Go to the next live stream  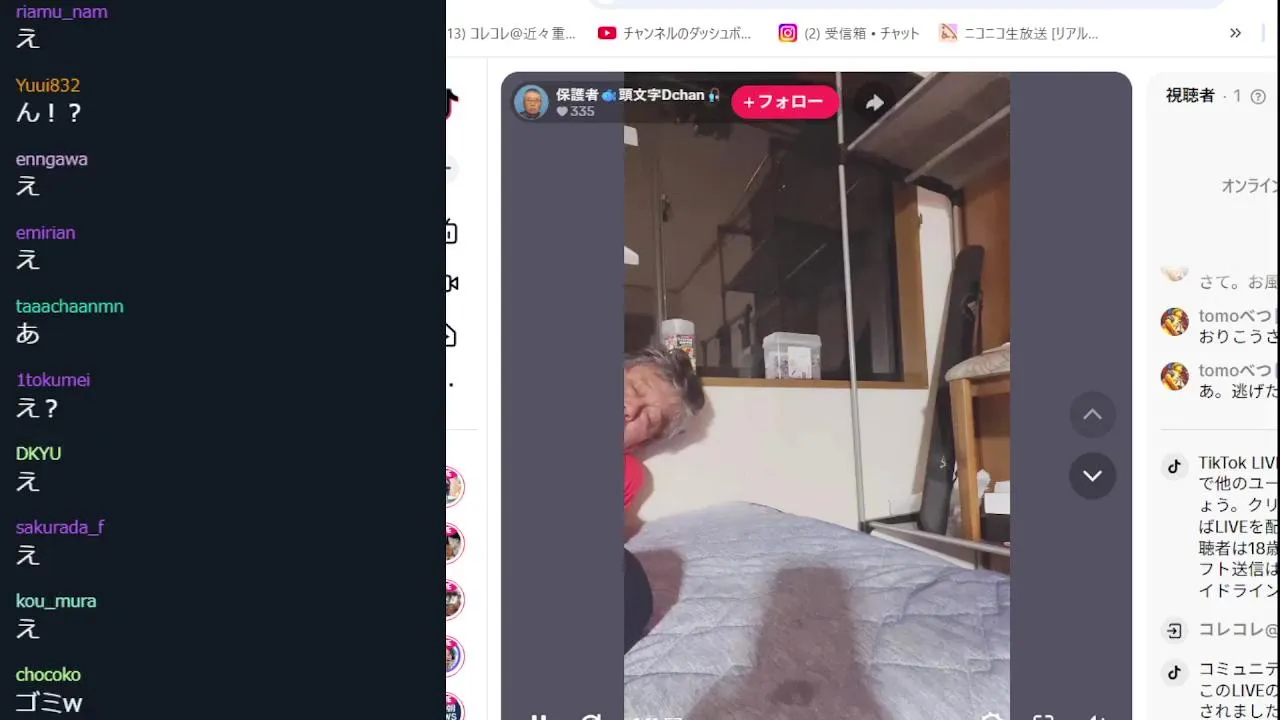1092,476
